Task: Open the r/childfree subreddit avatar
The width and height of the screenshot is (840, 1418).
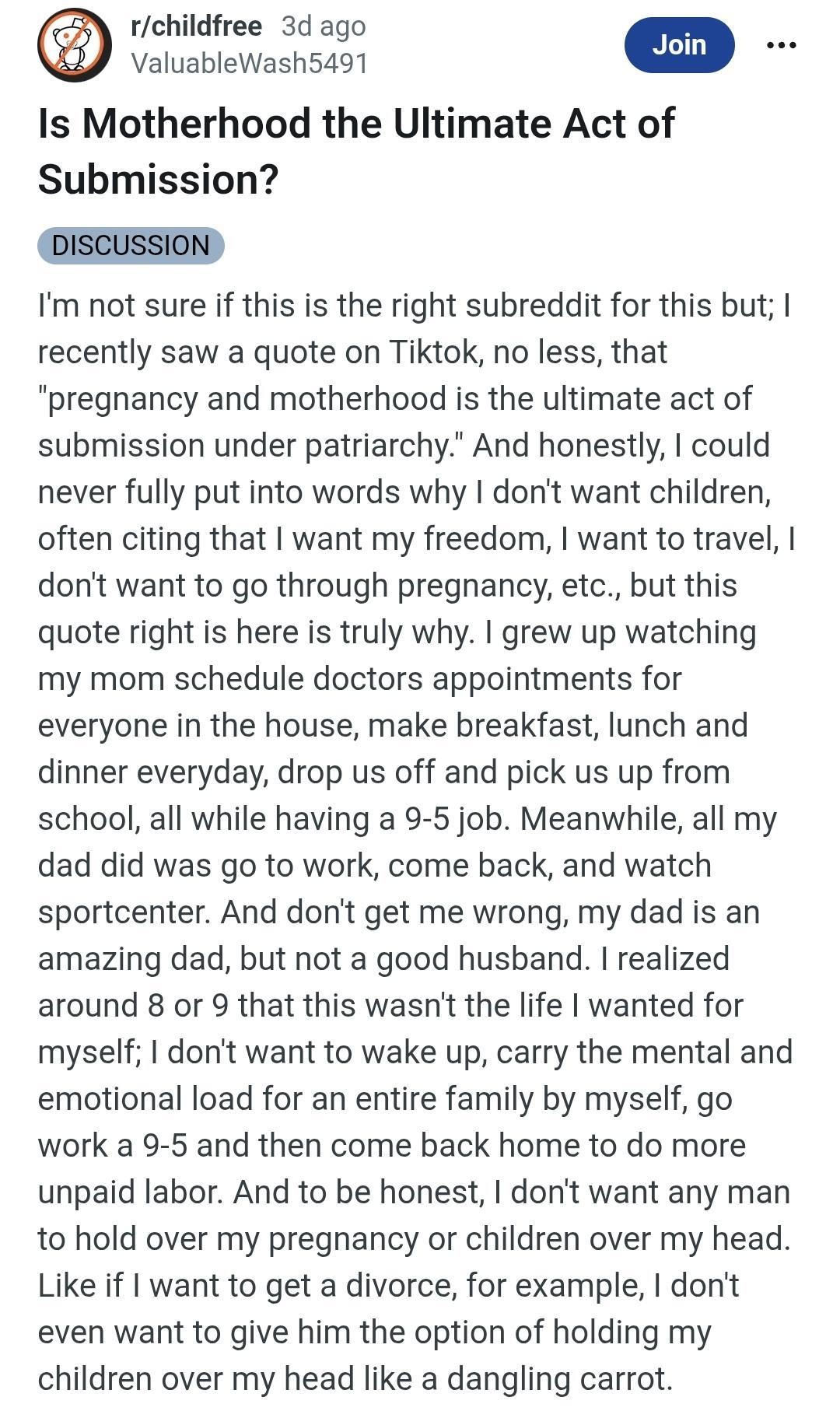Action: (x=75, y=45)
